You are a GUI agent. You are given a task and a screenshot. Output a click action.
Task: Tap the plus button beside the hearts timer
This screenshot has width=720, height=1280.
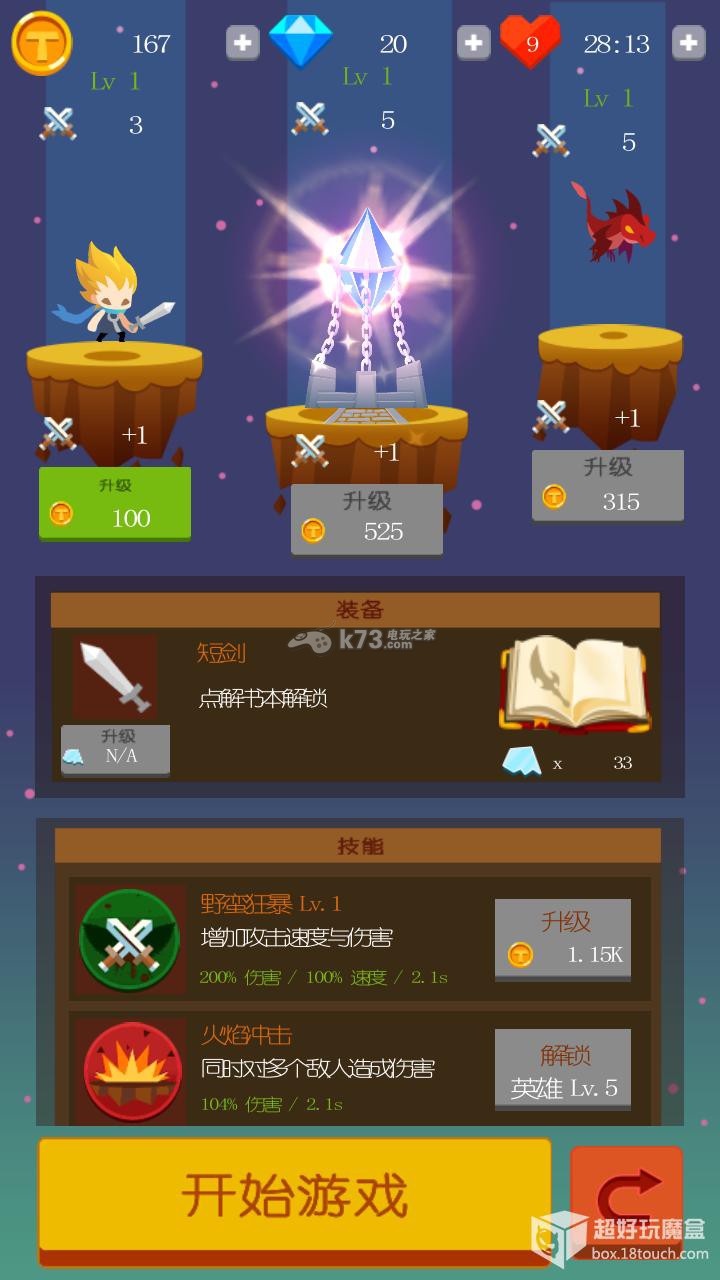[x=688, y=43]
